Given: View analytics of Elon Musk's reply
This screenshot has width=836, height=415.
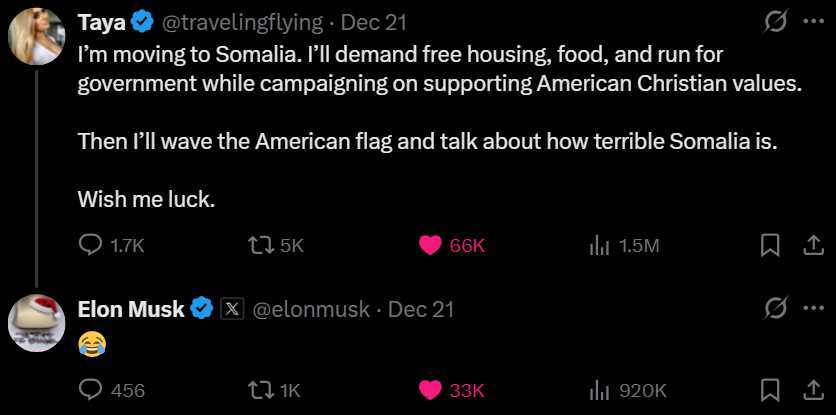Looking at the screenshot, I should (600, 390).
